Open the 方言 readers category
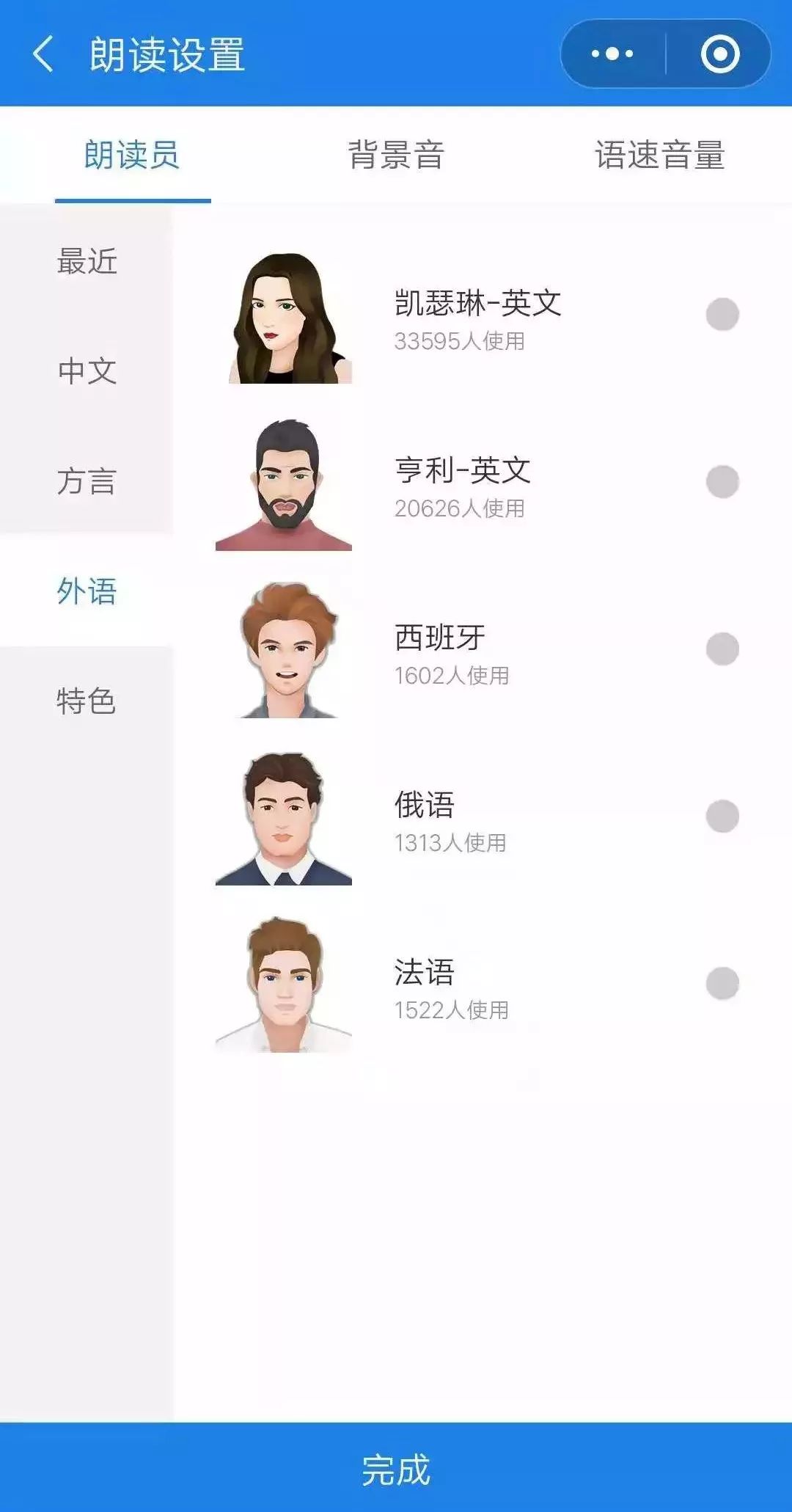This screenshot has width=792, height=1512. coord(87,481)
